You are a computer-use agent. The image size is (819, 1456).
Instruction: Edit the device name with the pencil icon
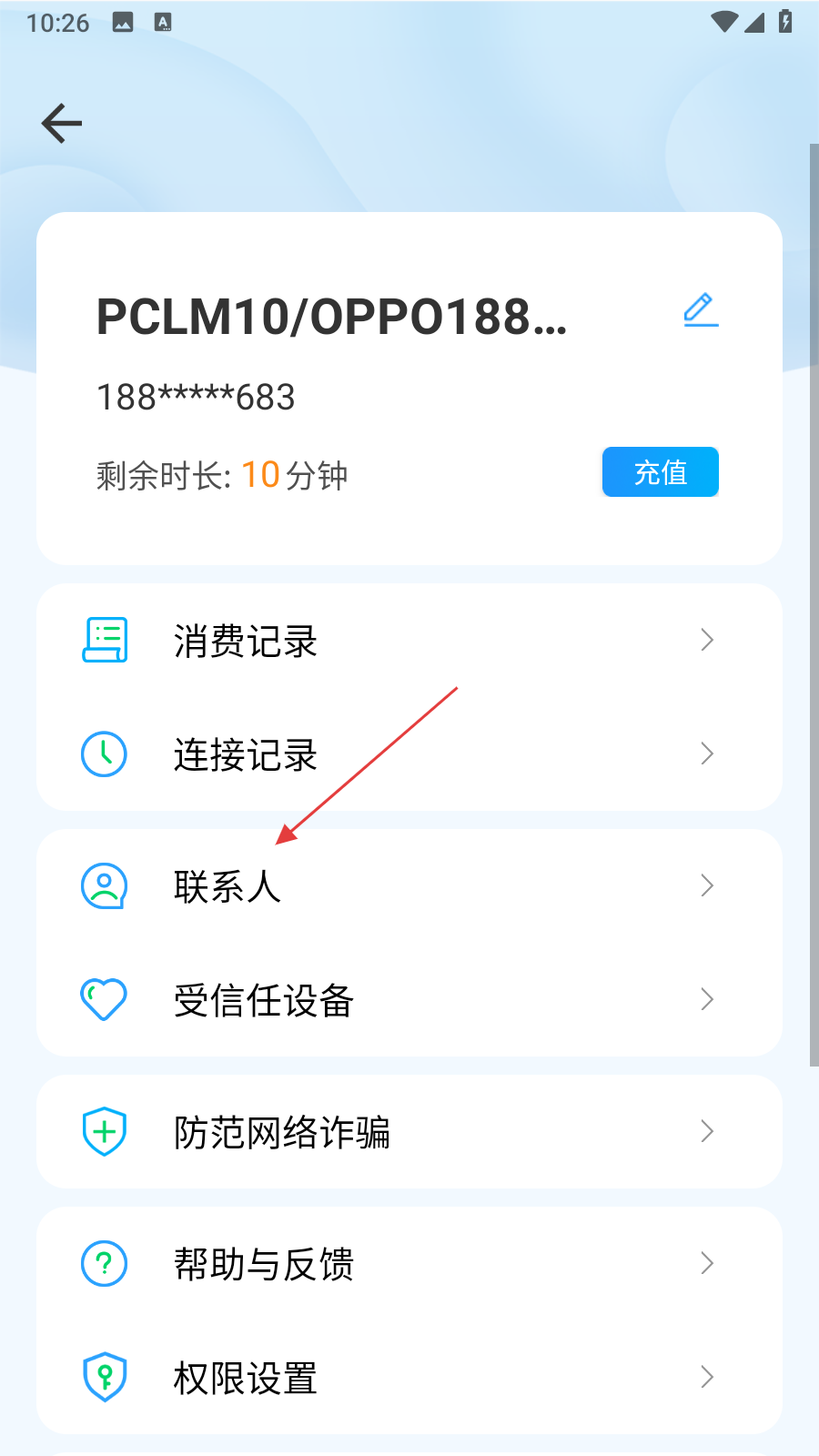click(701, 310)
